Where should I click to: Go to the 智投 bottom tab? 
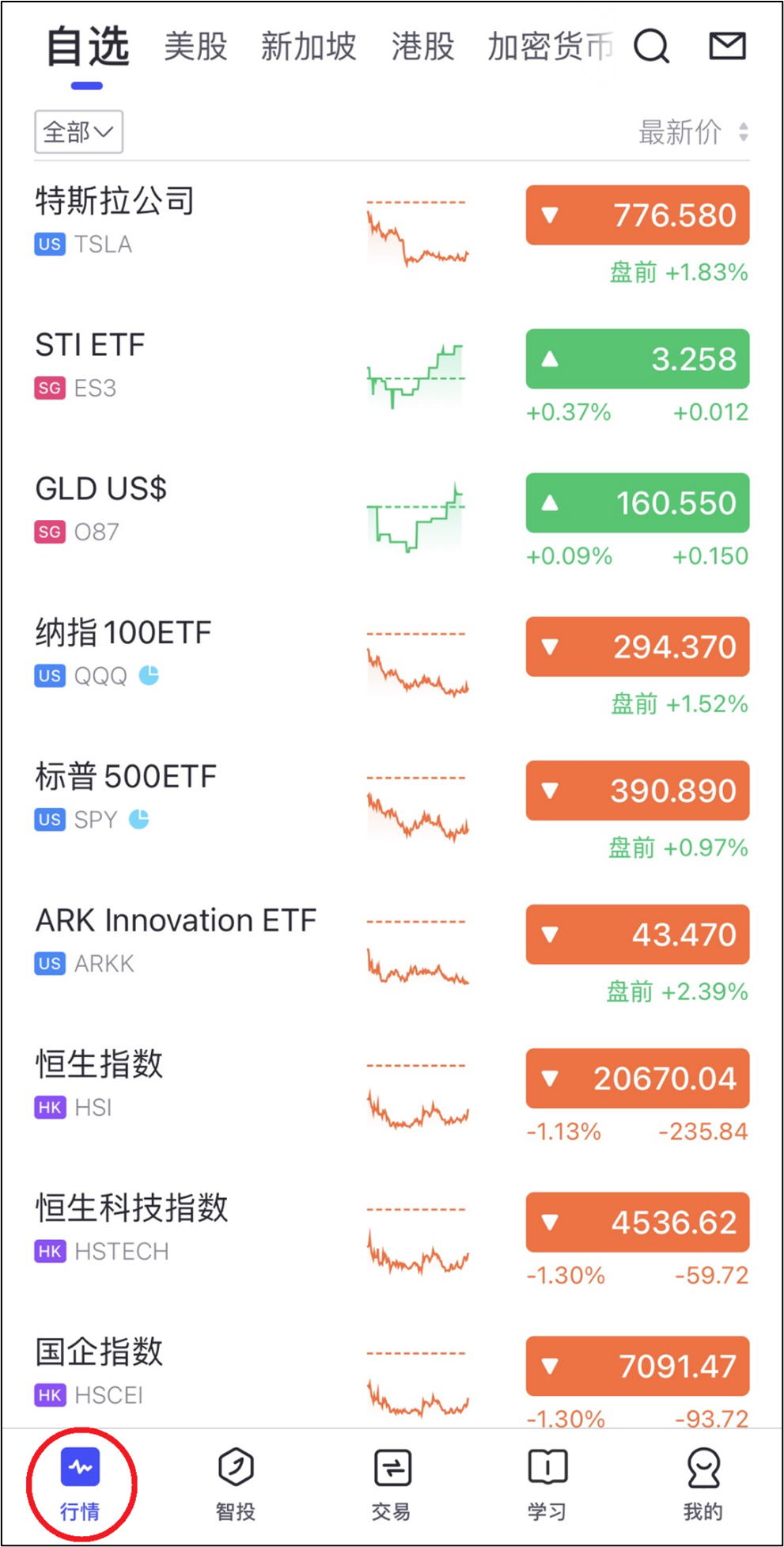coord(236,1484)
